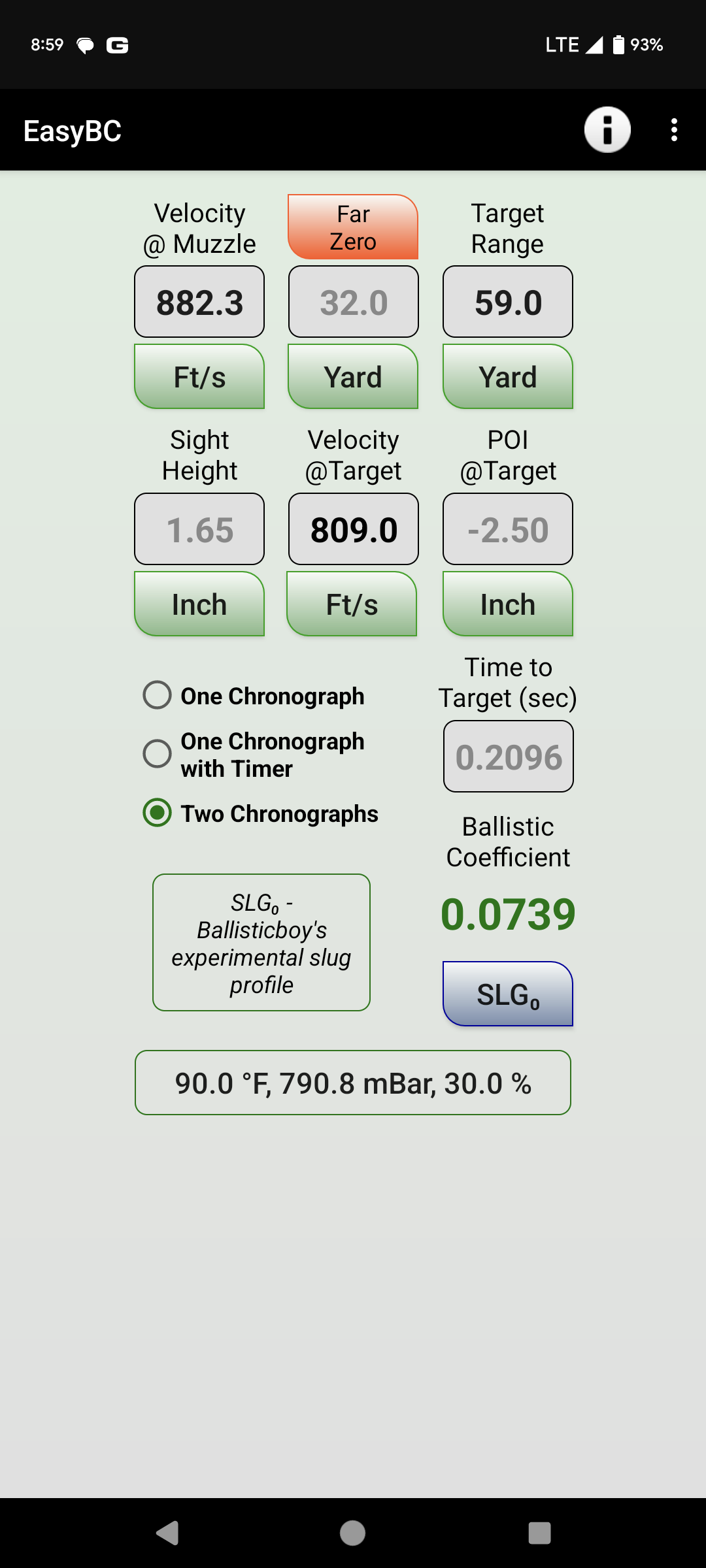Select the One Chronograph option
Screen dimensions: 706x1568
pyautogui.click(x=254, y=696)
